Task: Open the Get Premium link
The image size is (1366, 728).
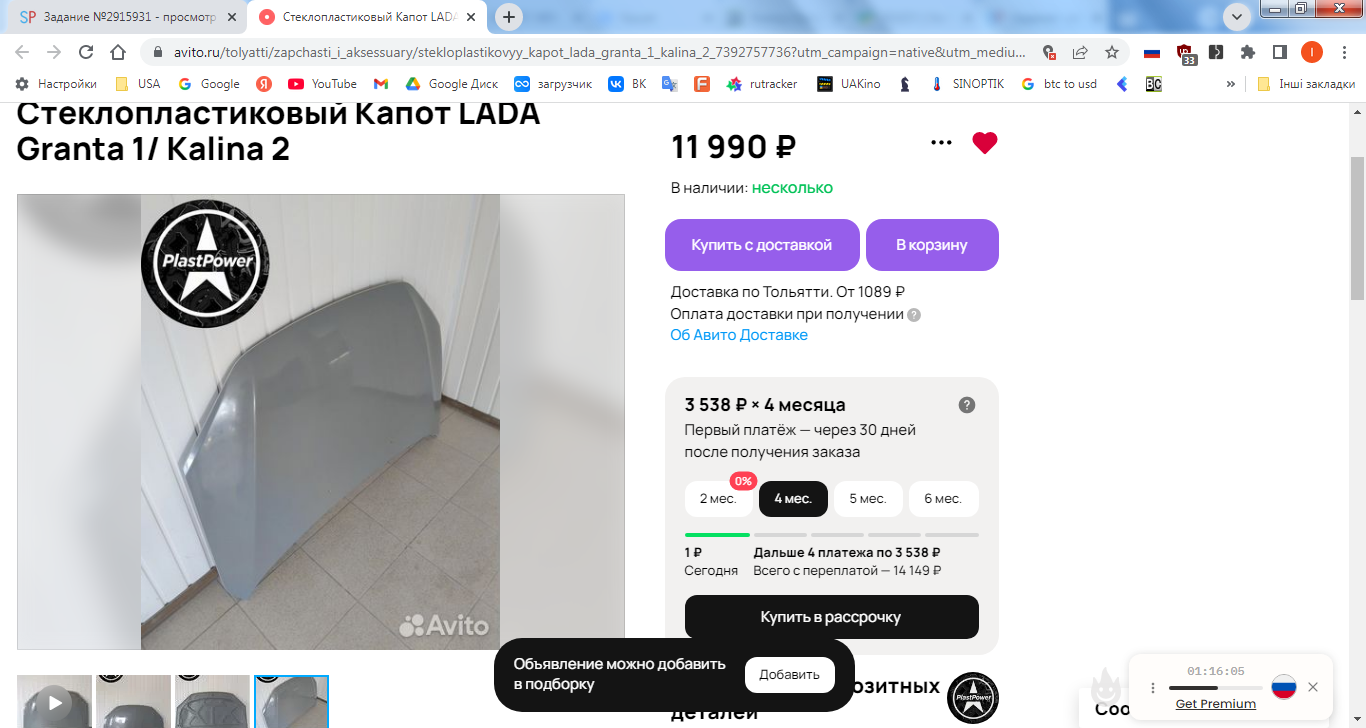Action: (x=1215, y=704)
